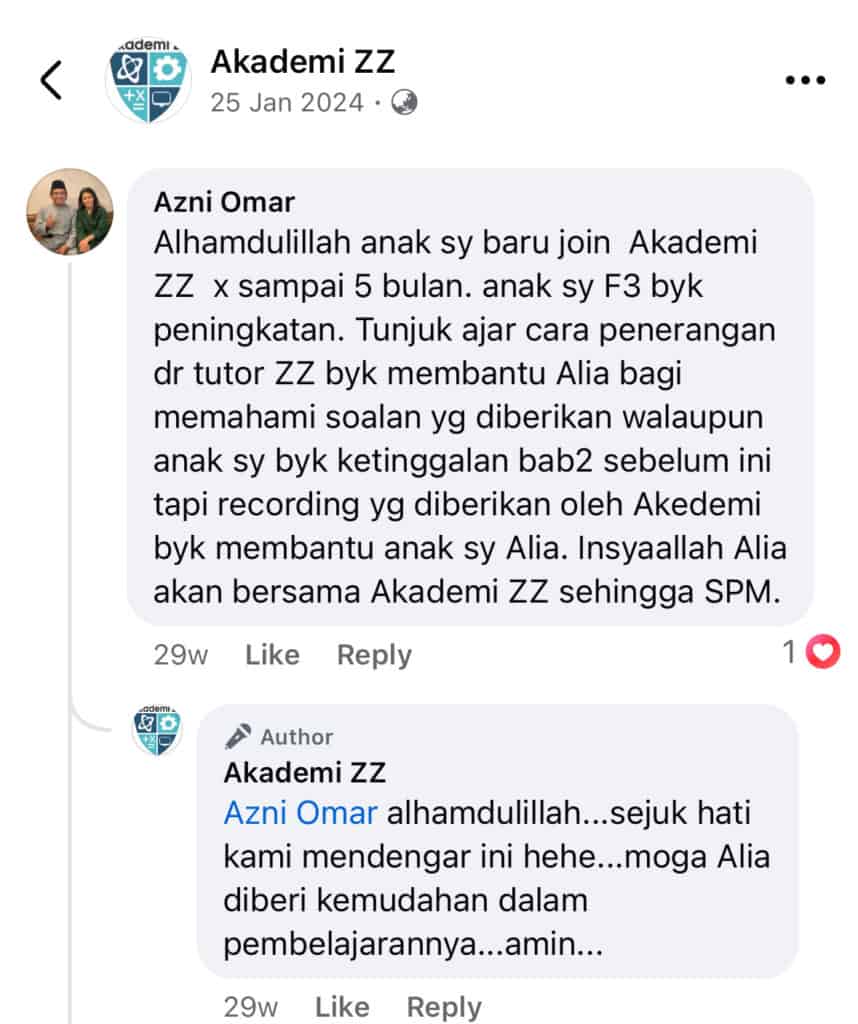The image size is (858, 1024).
Task: Reply to Azni Omar's comment
Action: coord(374,655)
